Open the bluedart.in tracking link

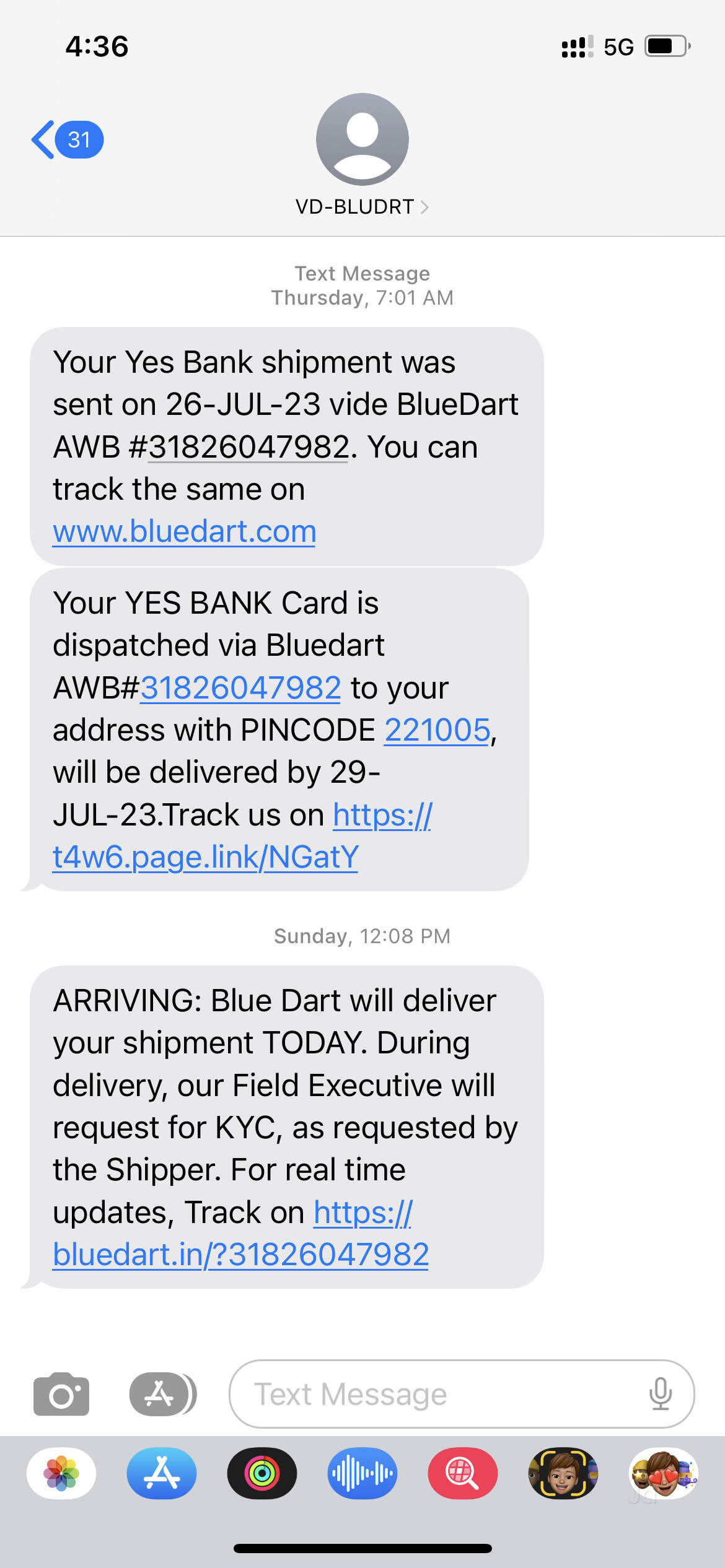pos(240,1255)
